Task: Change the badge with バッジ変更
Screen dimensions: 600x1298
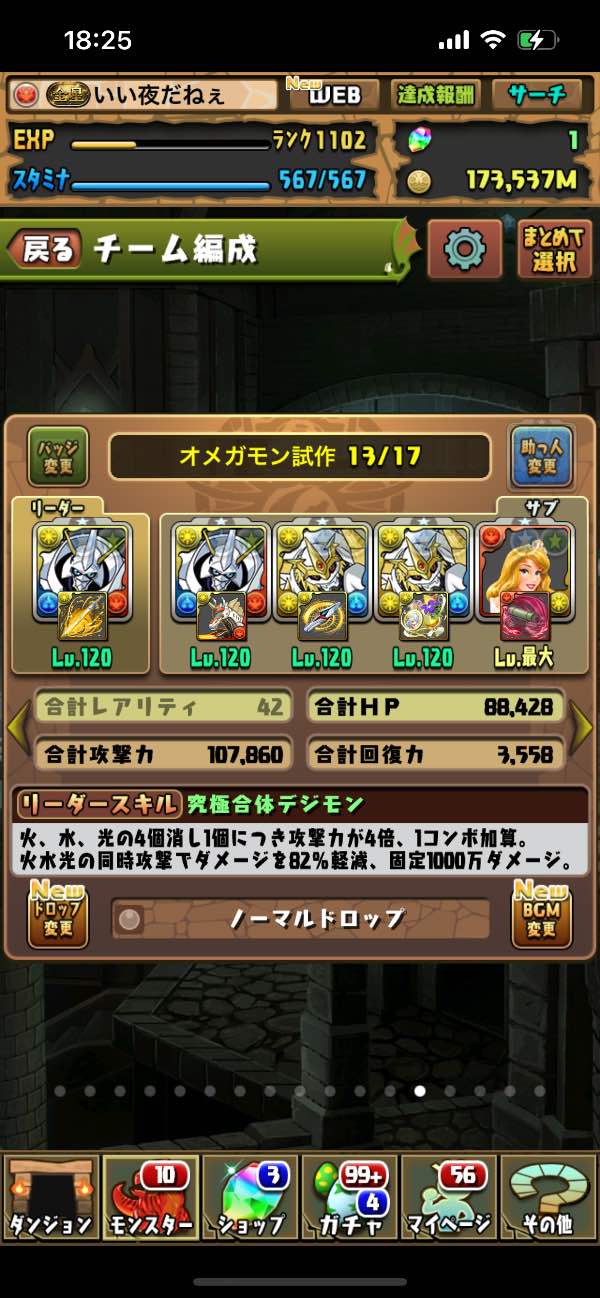Action: pos(58,456)
